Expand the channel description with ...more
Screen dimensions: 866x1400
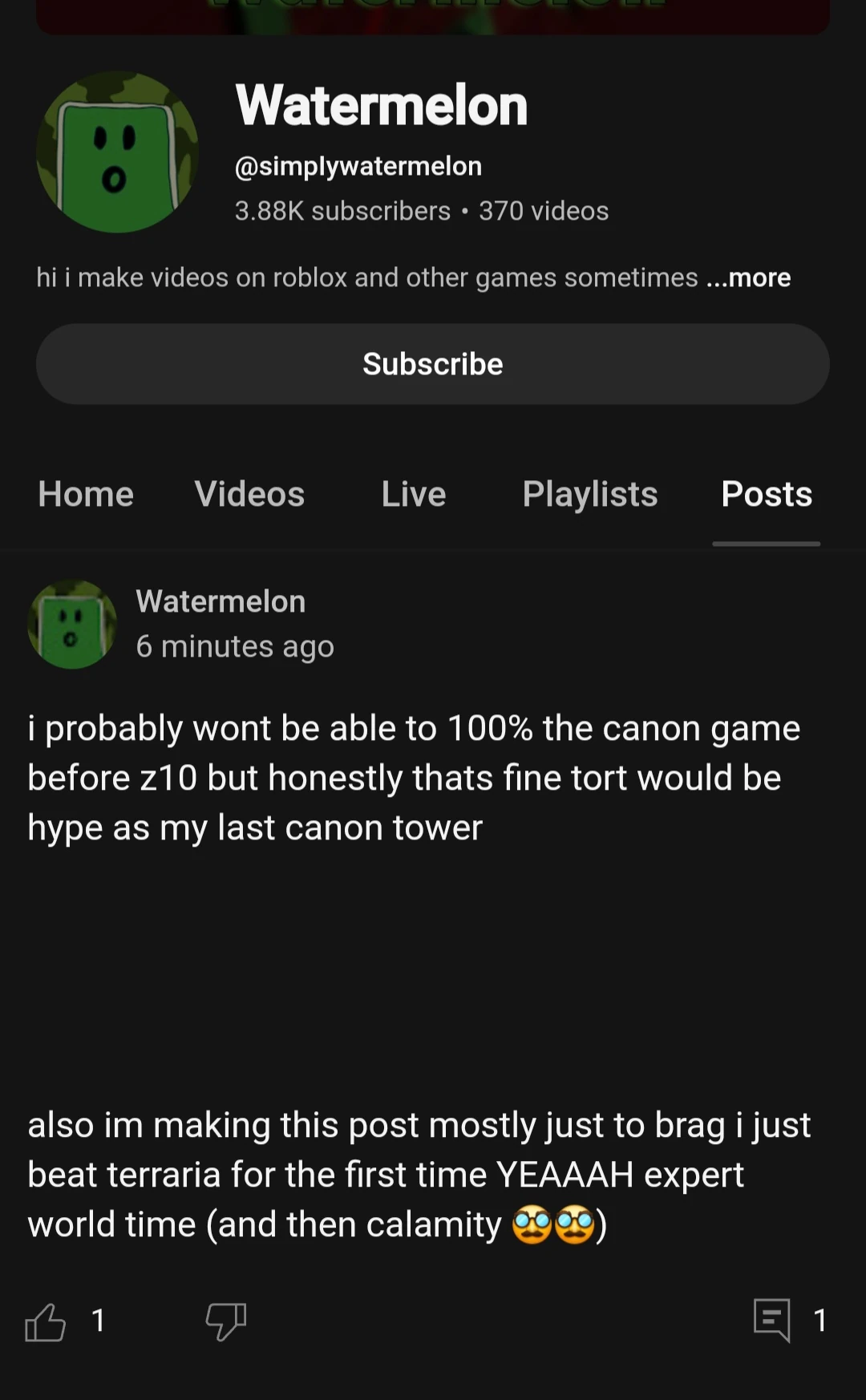click(748, 277)
